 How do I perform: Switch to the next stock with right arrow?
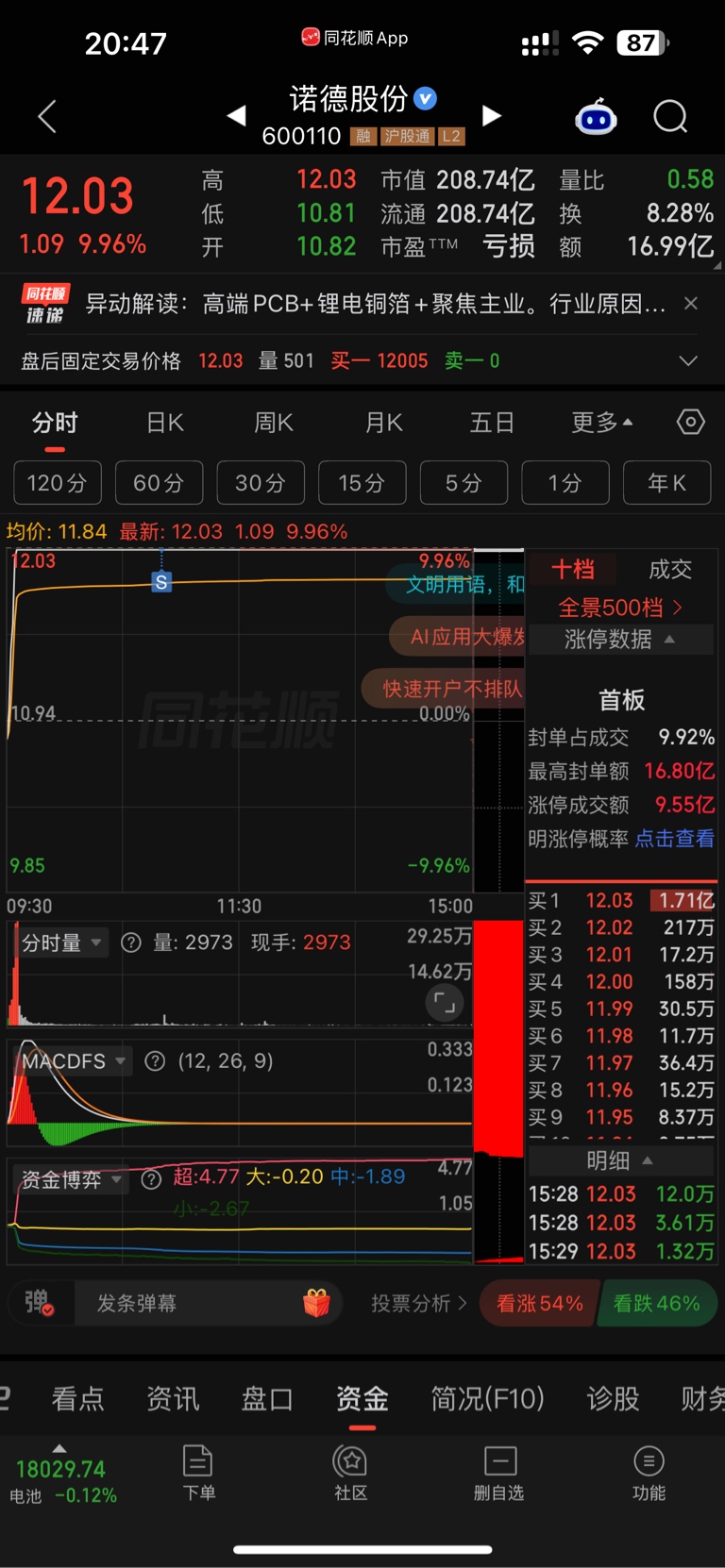coord(491,115)
